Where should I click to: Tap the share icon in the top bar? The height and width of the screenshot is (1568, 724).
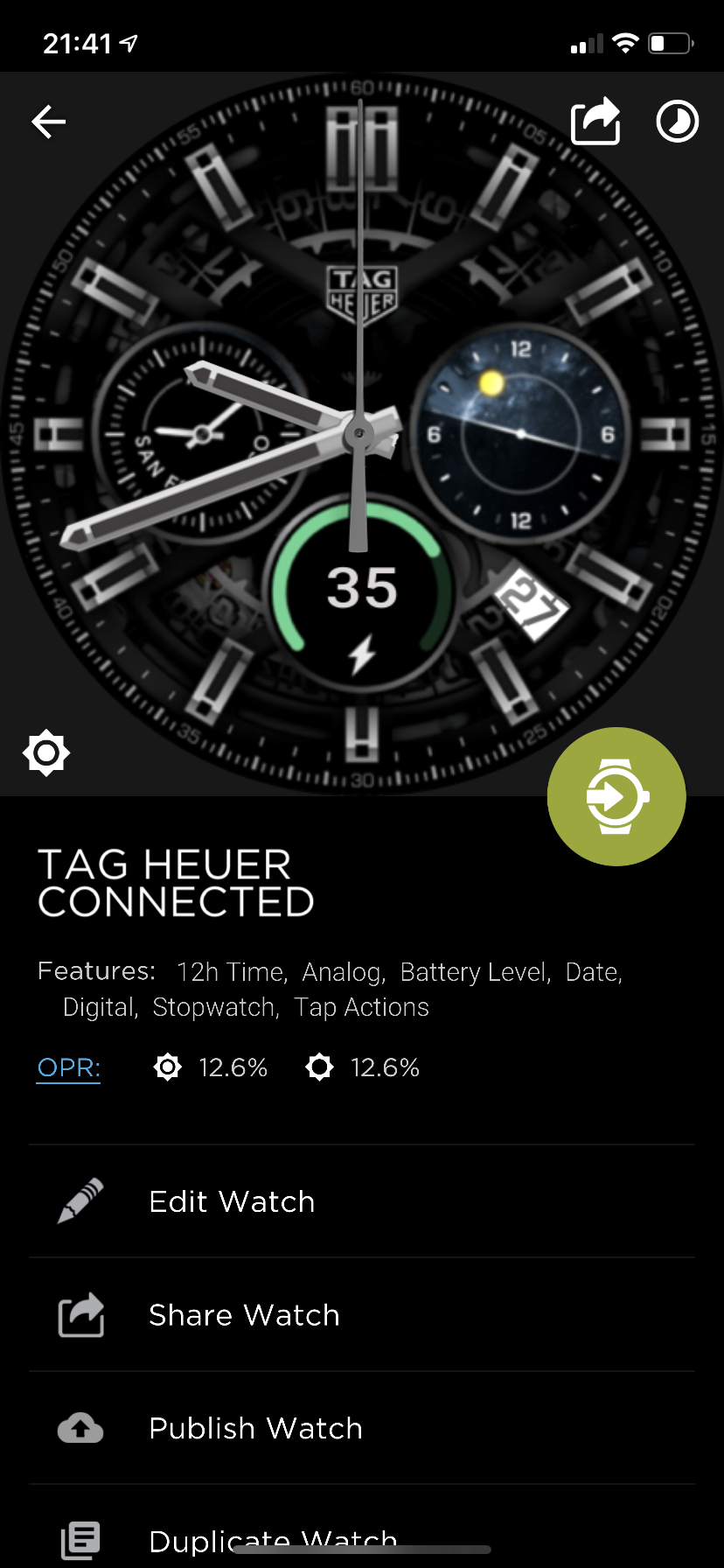[x=595, y=121]
